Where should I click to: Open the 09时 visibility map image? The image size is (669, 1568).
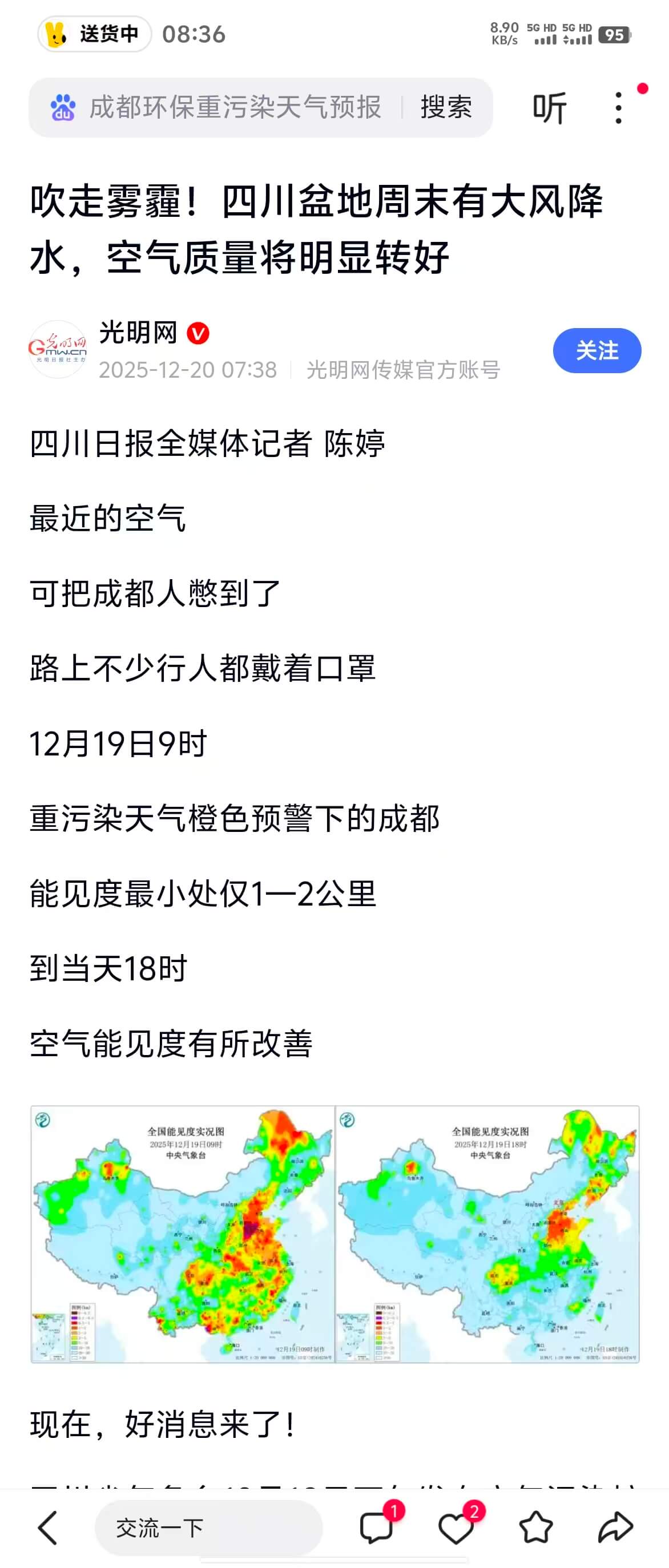[x=183, y=1234]
